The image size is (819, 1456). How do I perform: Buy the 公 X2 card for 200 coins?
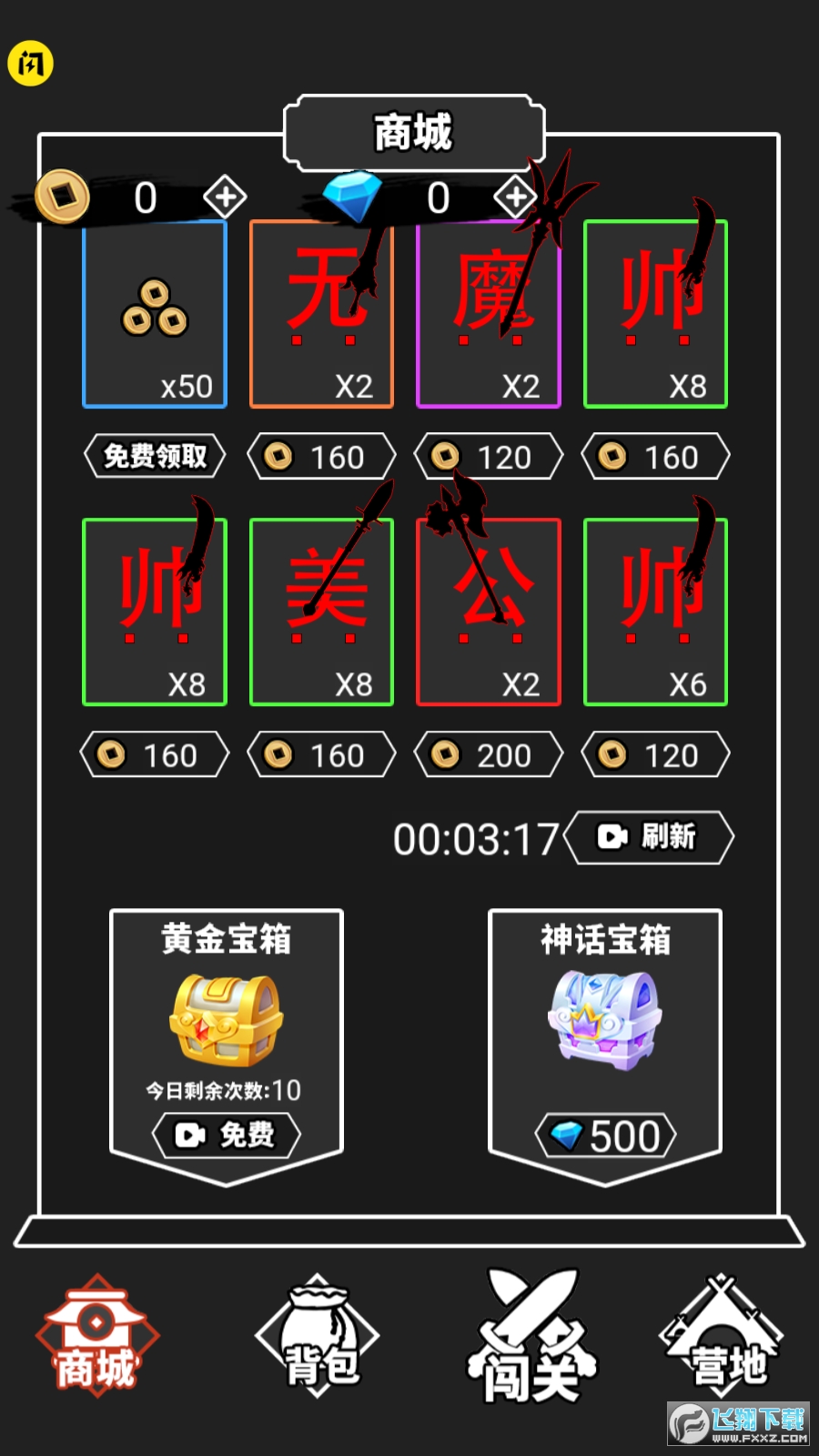click(489, 755)
